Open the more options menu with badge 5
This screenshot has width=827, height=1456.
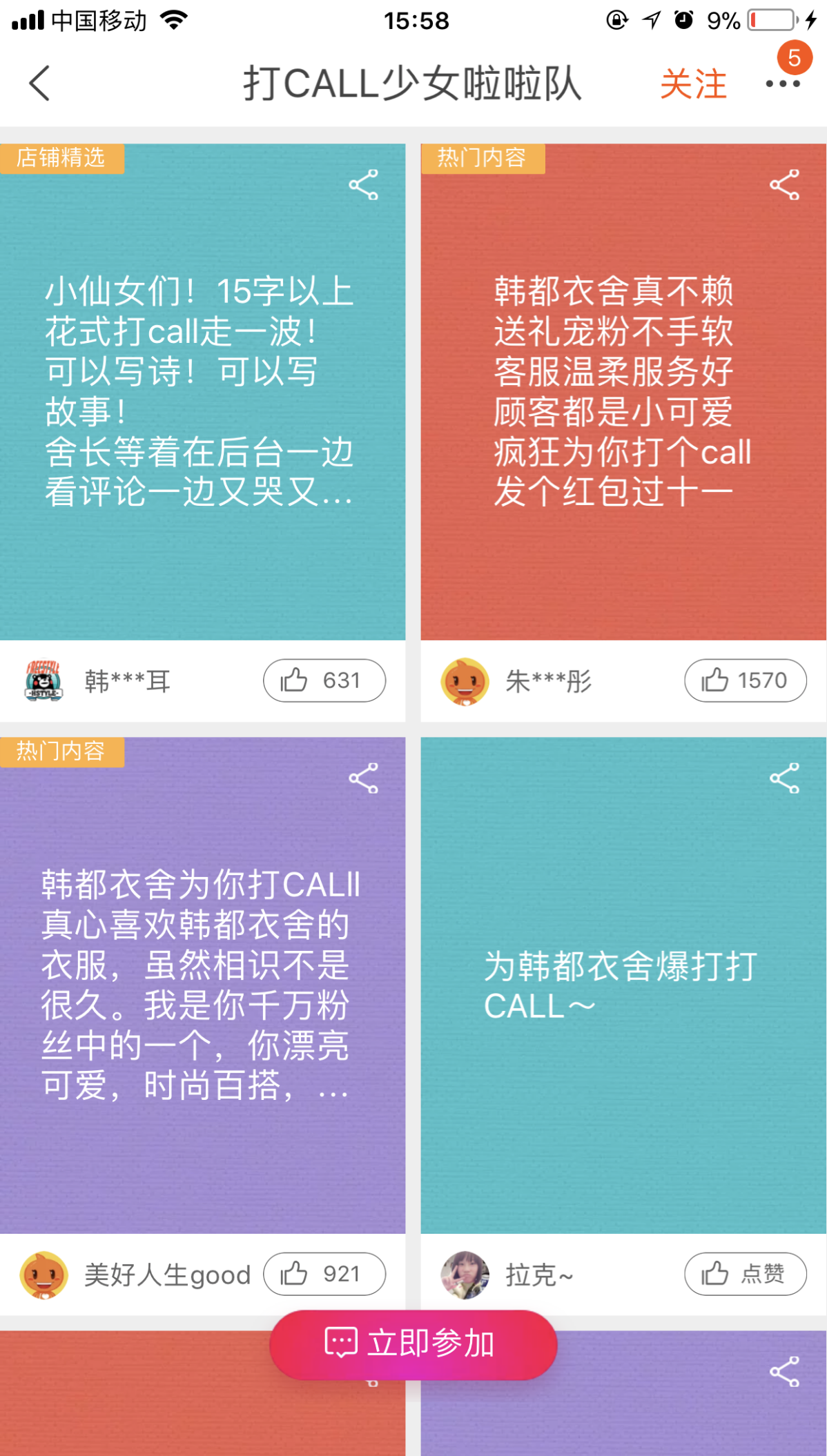[x=783, y=83]
